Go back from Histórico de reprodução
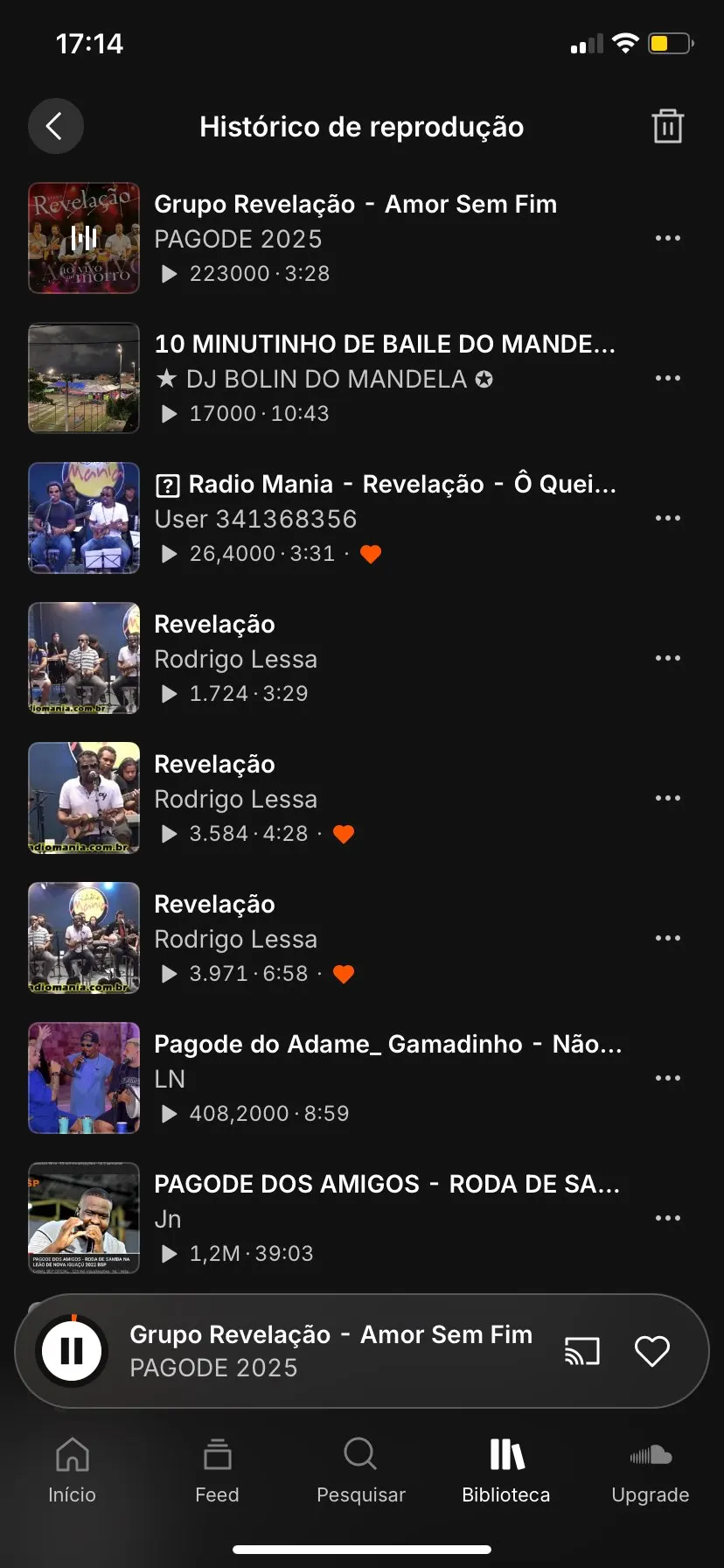The height and width of the screenshot is (1568, 724). [55, 127]
